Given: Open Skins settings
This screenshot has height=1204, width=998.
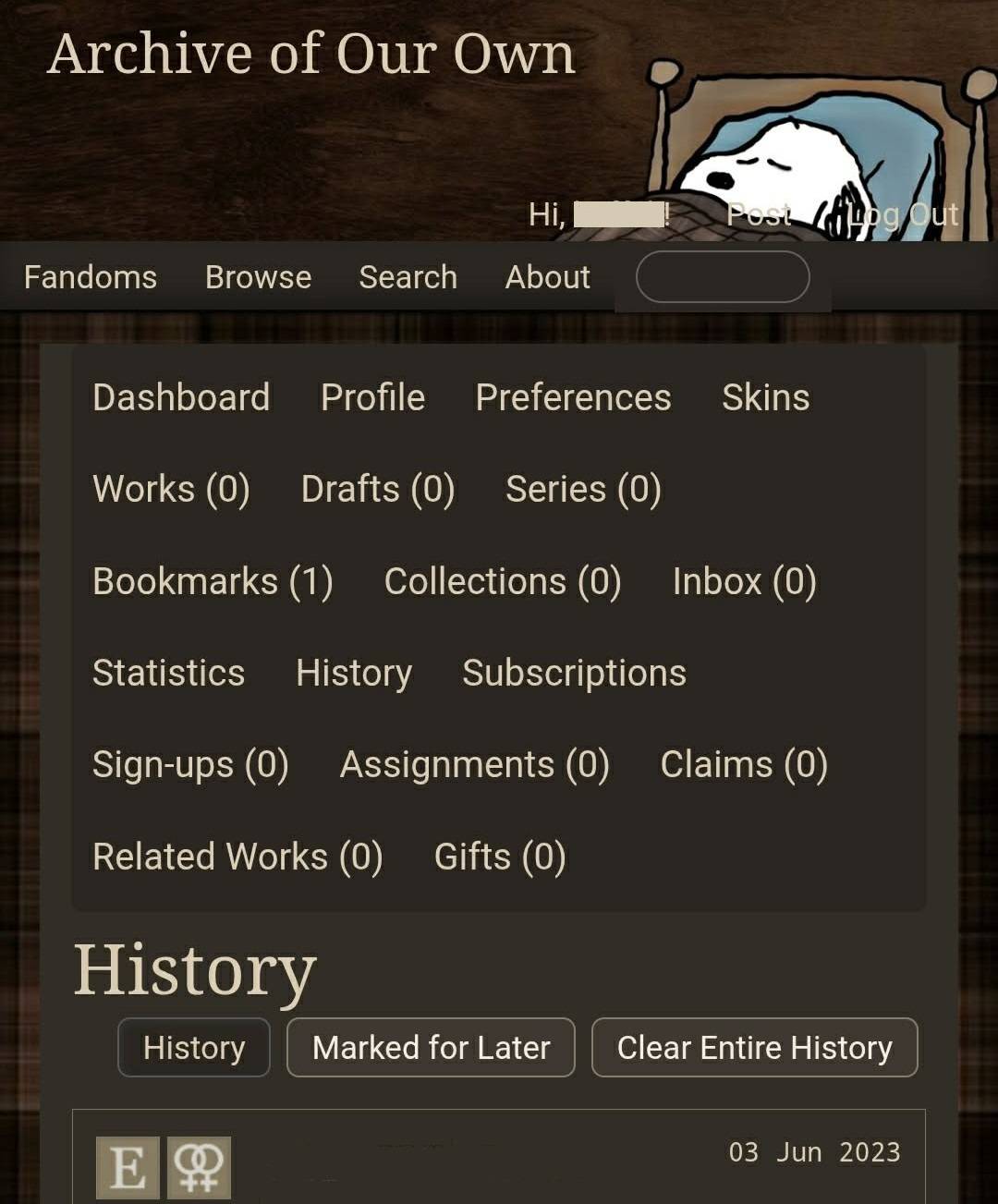Looking at the screenshot, I should click(765, 397).
